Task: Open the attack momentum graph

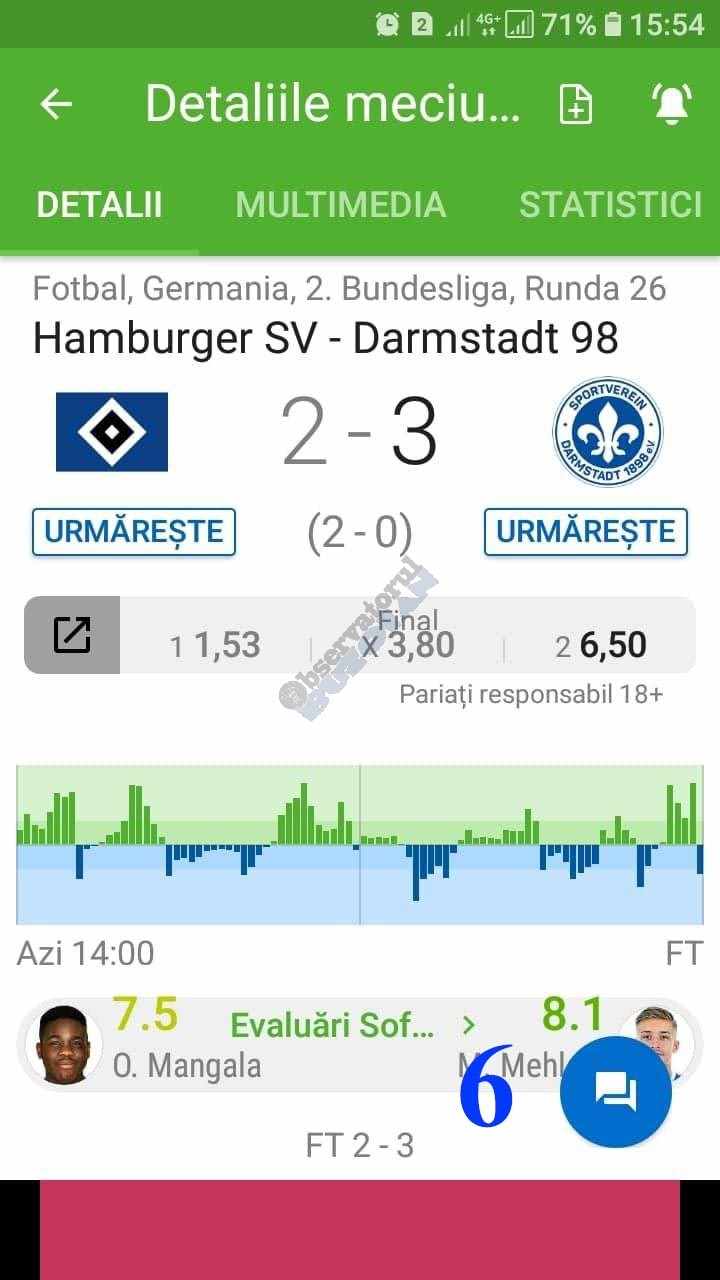Action: pos(360,845)
